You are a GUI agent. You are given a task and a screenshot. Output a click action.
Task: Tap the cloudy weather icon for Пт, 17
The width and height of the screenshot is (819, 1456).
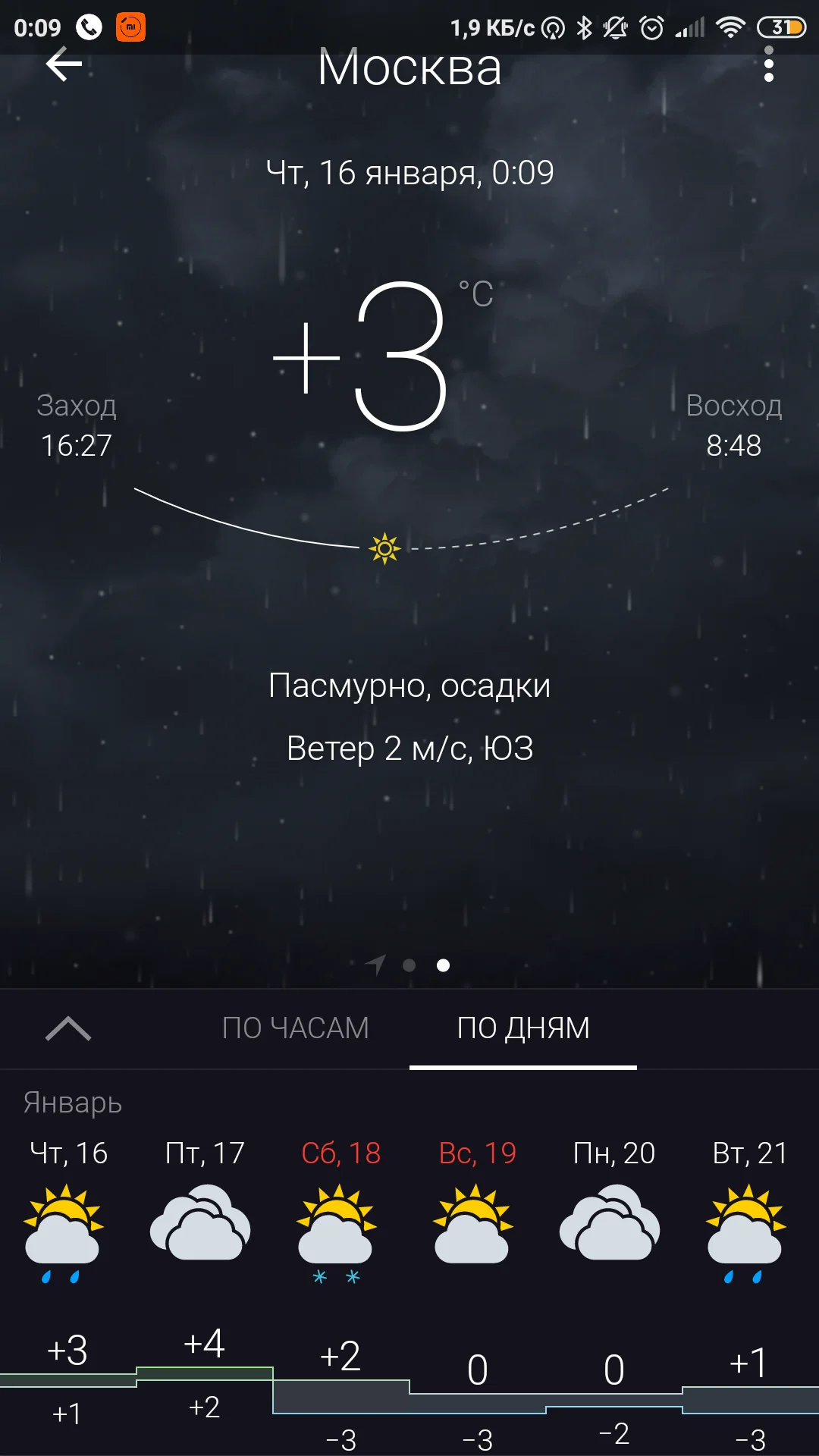(201, 1221)
